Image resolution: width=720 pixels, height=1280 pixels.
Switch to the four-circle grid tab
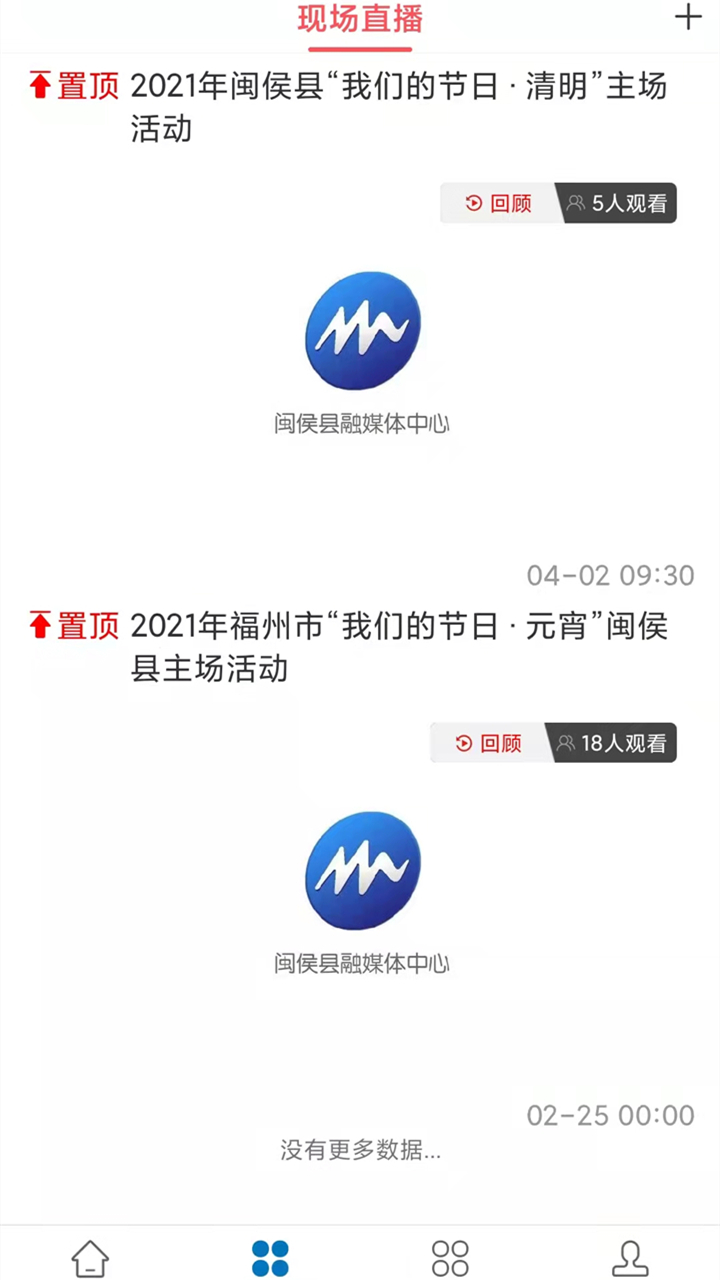pyautogui.click(x=450, y=1258)
